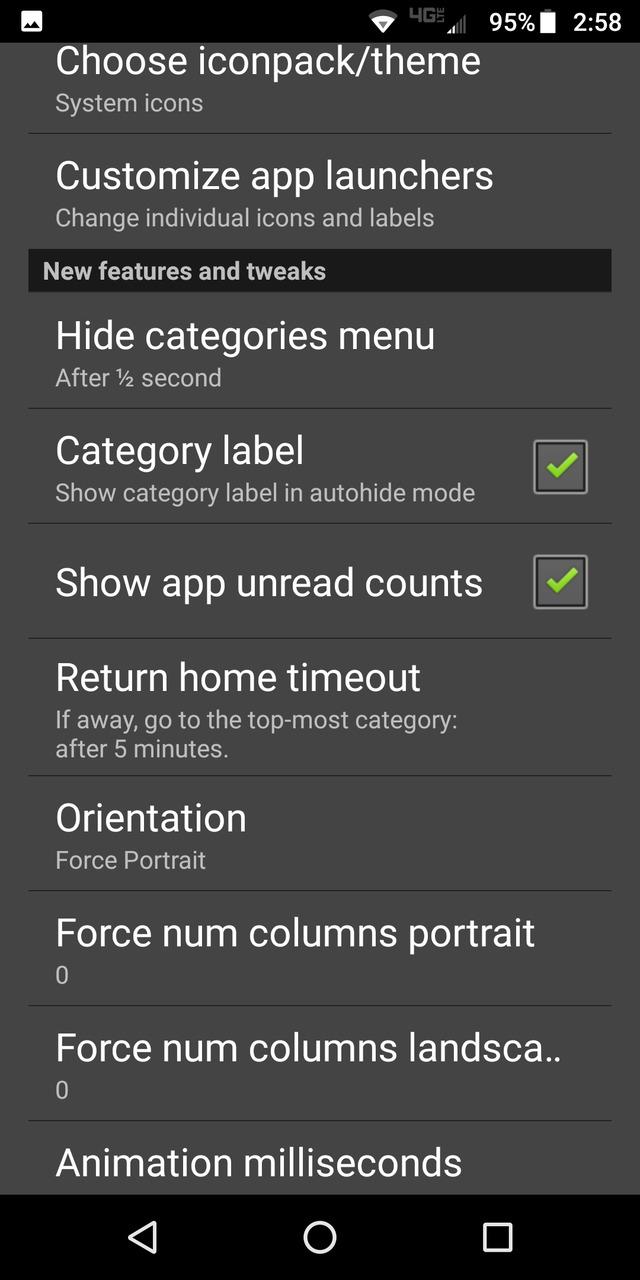640x1280 pixels.
Task: Disable Show app unread counts checkbox
Action: click(560, 582)
